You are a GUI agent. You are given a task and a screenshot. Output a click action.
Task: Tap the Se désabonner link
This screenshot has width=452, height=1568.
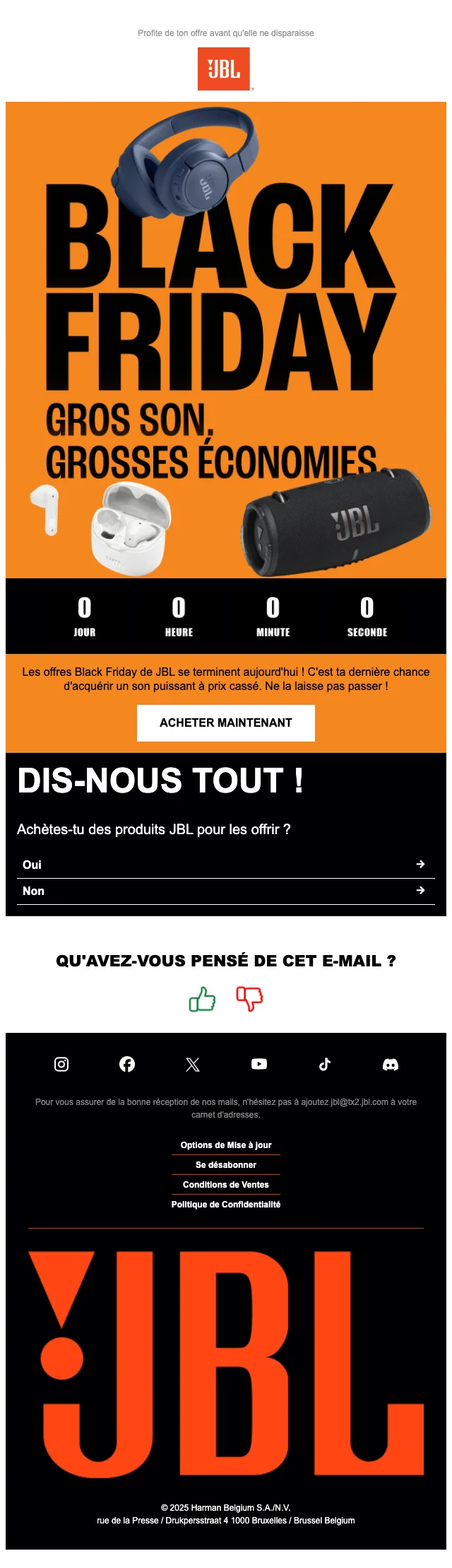(226, 1164)
